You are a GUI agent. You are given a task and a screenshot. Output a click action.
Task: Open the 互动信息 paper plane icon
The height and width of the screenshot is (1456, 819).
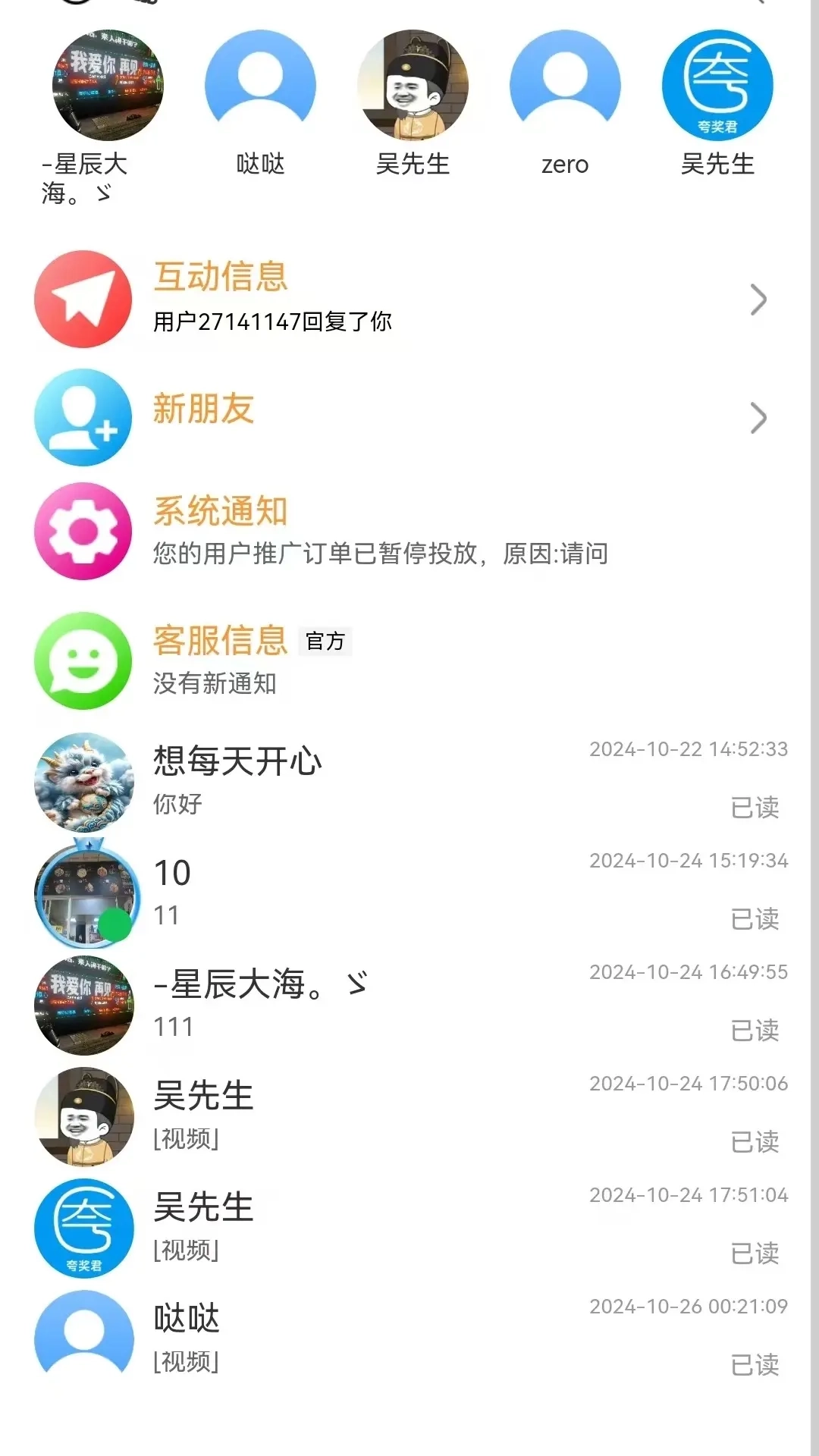(x=83, y=299)
